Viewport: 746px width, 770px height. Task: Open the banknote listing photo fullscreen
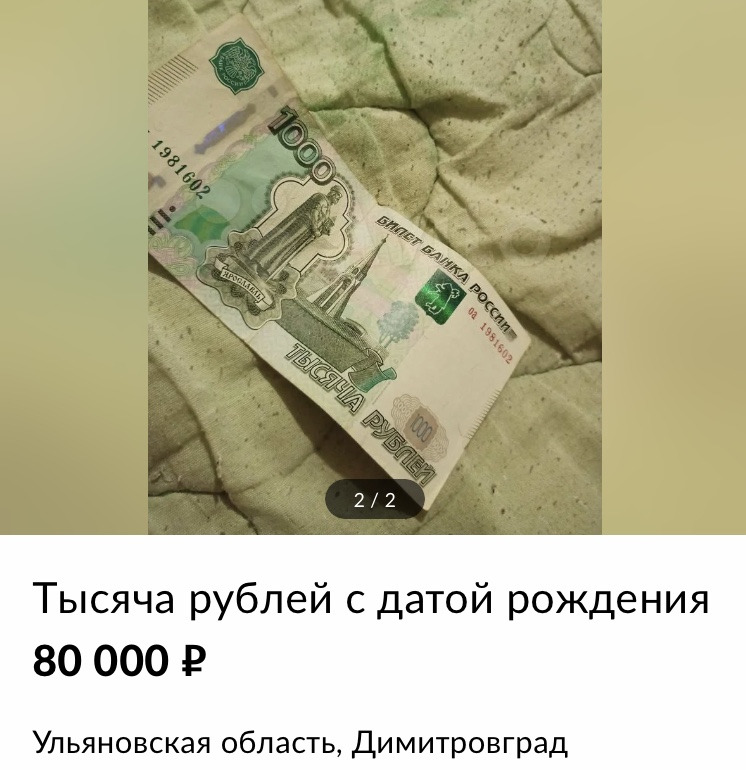[x=374, y=260]
